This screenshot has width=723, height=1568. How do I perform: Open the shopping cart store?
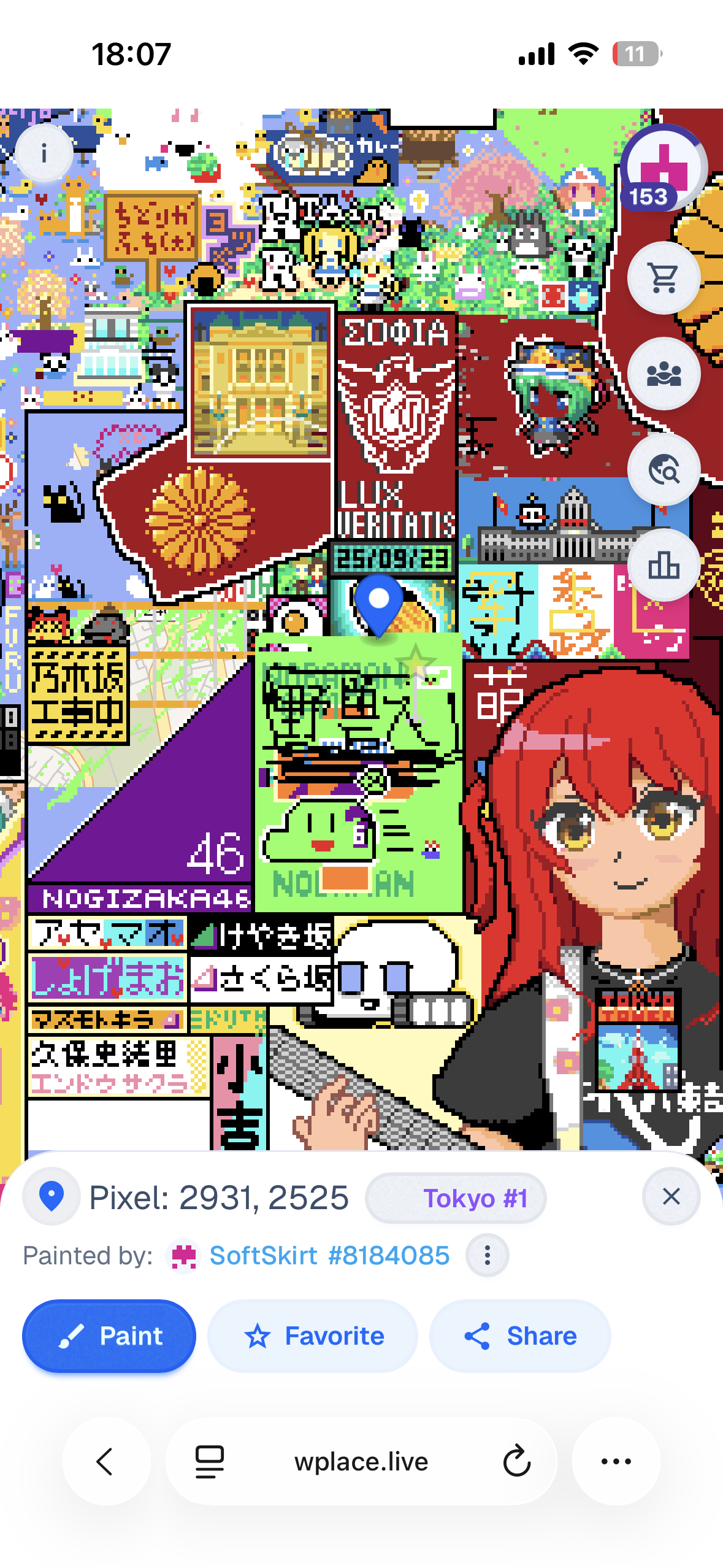pos(664,278)
